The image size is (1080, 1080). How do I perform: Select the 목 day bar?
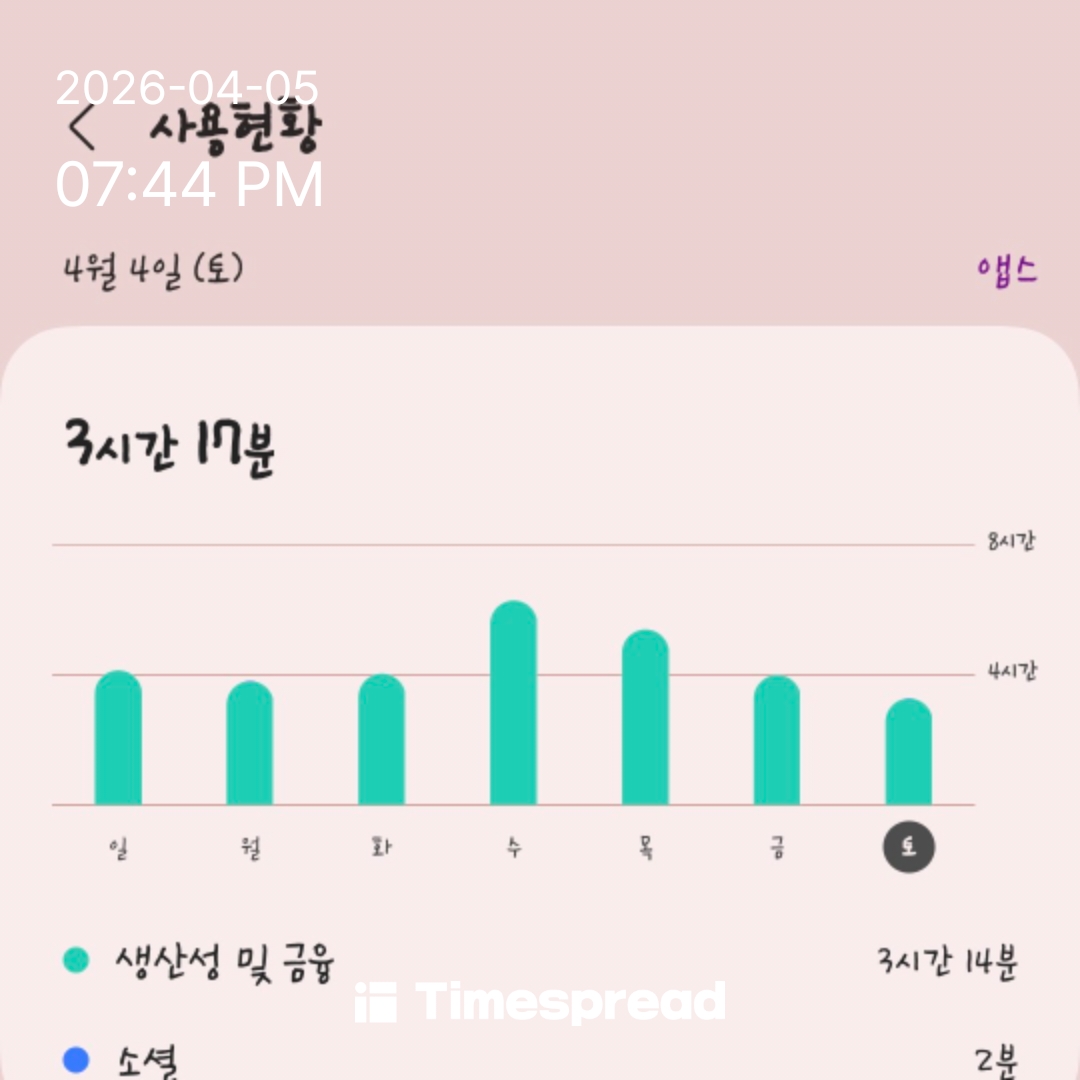coord(645,718)
